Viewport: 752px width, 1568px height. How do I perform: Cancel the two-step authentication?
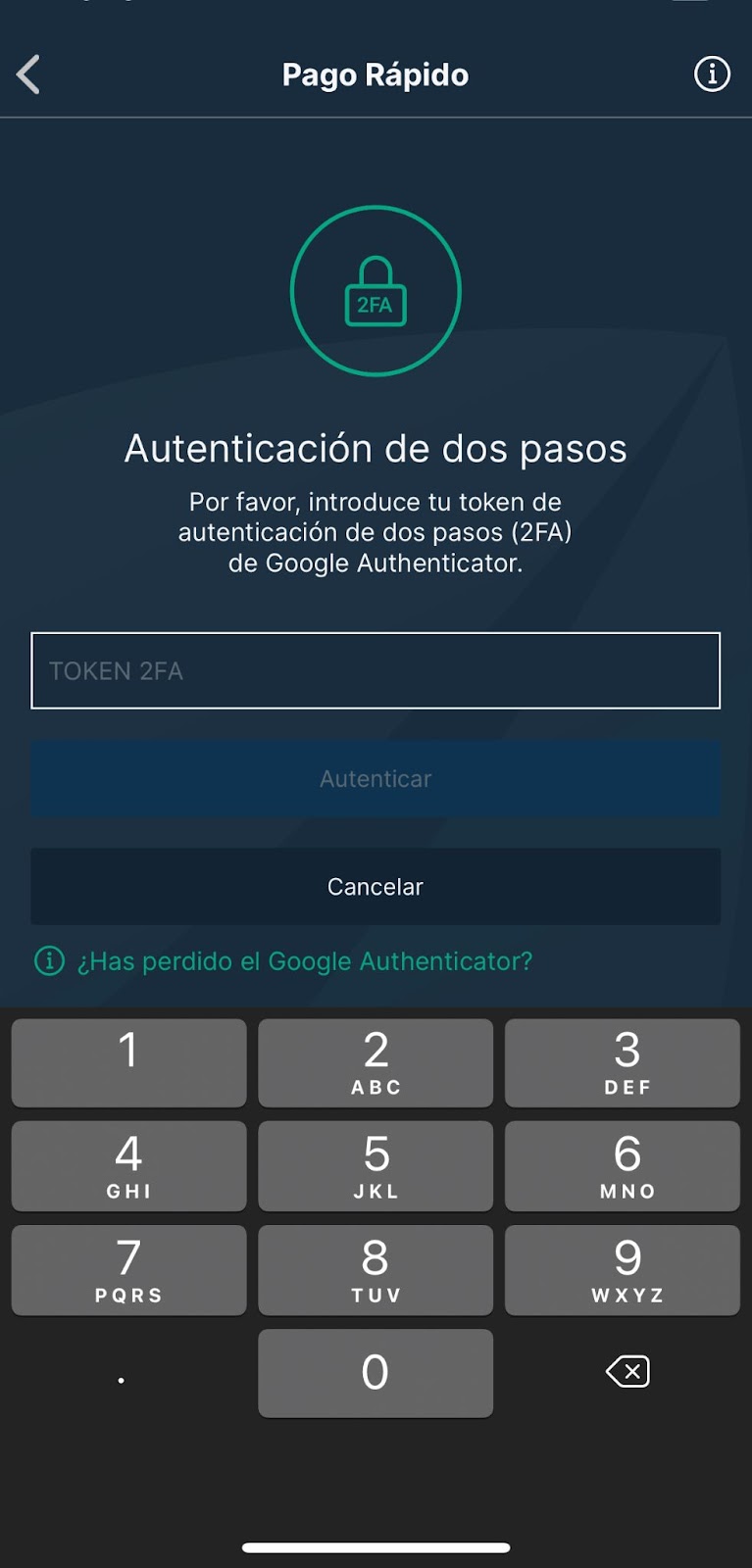tap(376, 886)
